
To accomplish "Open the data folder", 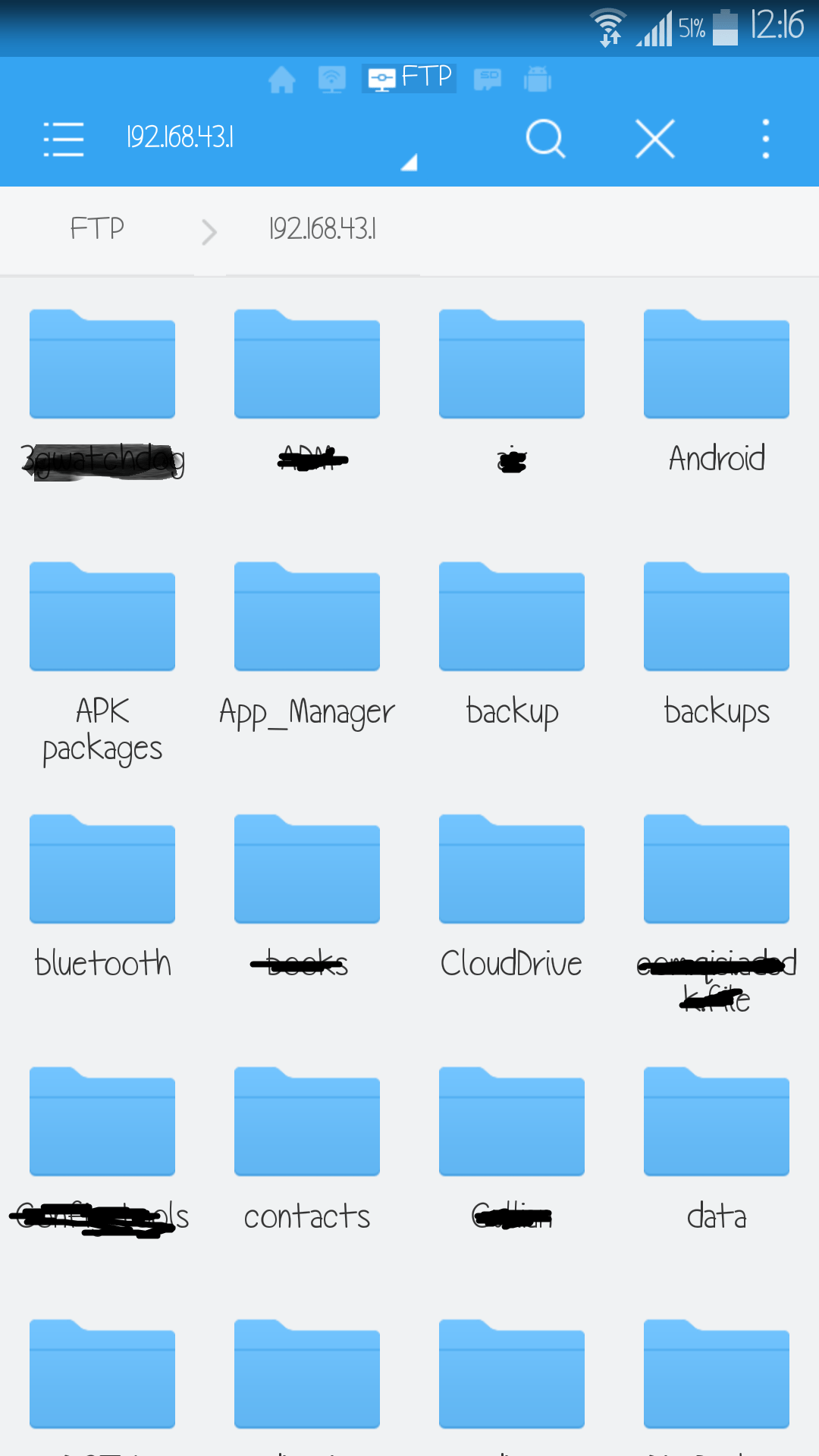I will [717, 1122].
